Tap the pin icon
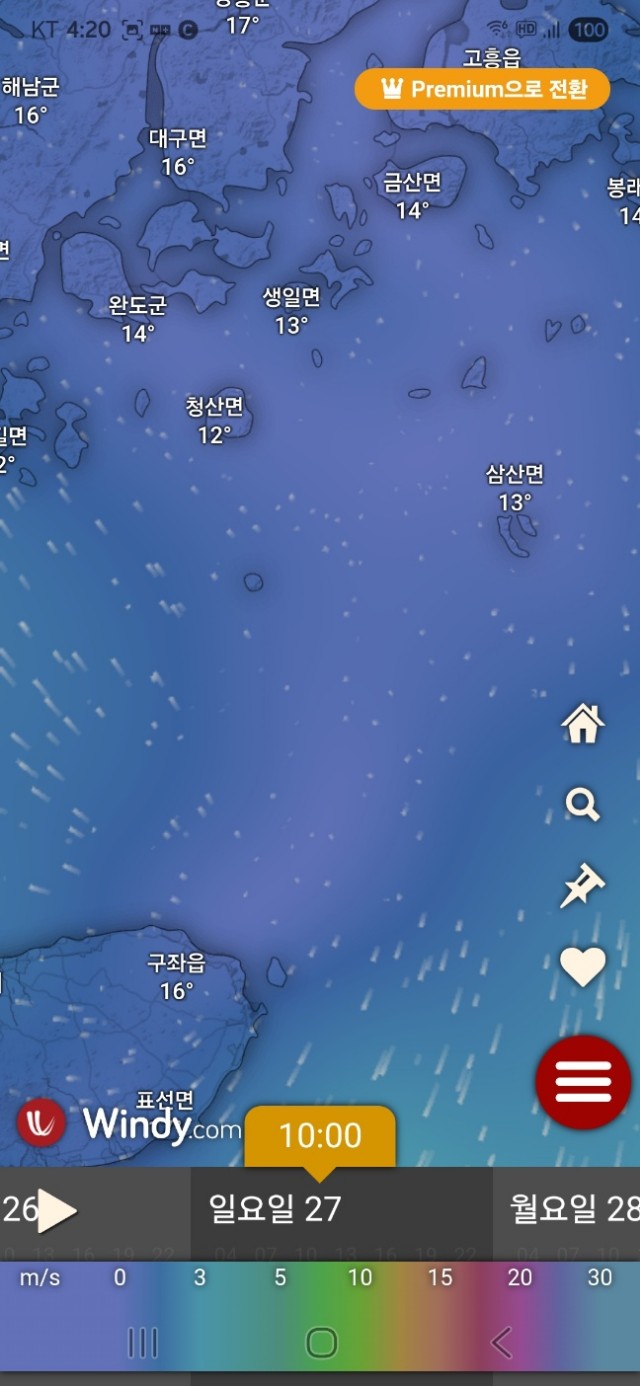 point(582,886)
